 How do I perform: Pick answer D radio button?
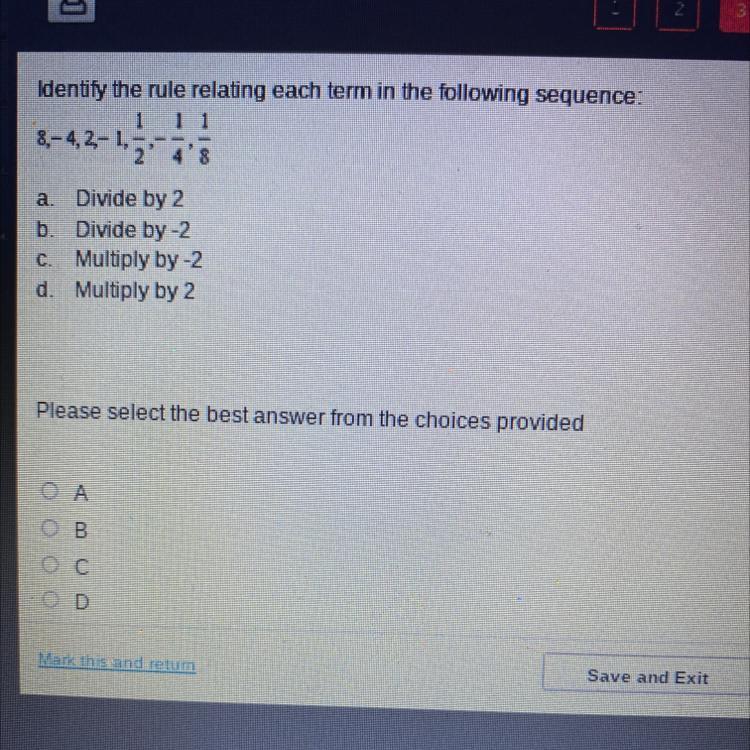pos(47,602)
